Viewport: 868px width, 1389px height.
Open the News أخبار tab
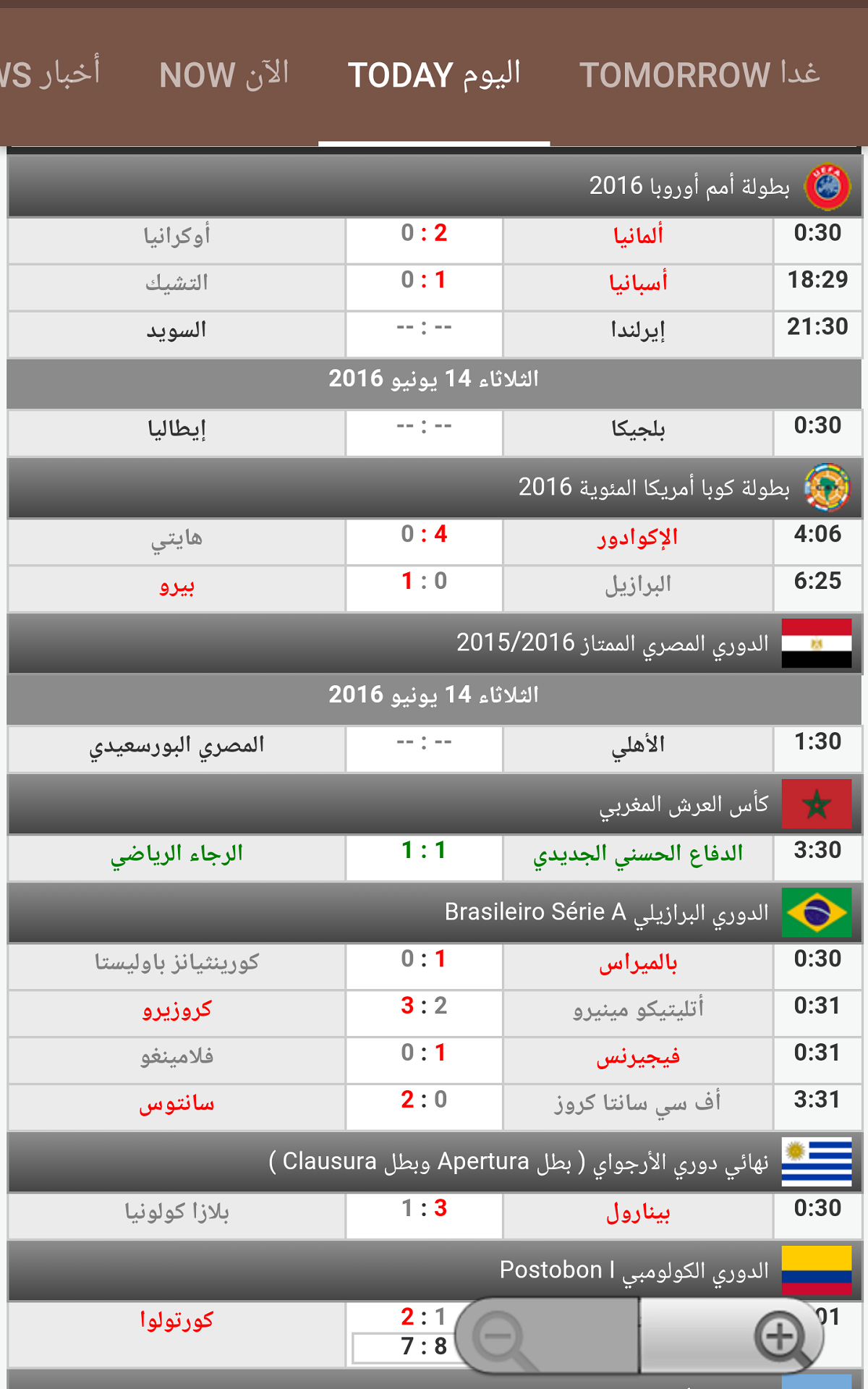(x=49, y=75)
